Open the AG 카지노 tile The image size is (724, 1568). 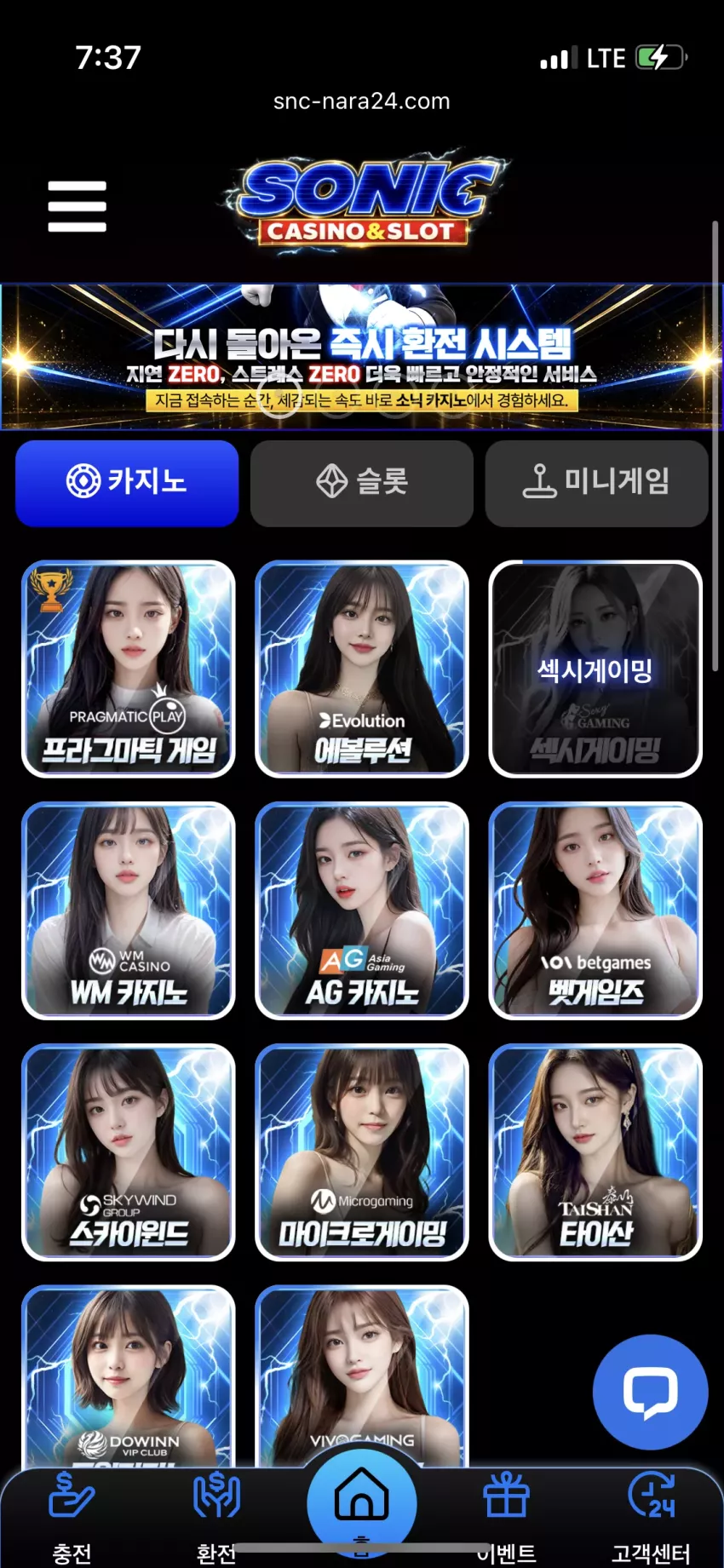[x=362, y=910]
